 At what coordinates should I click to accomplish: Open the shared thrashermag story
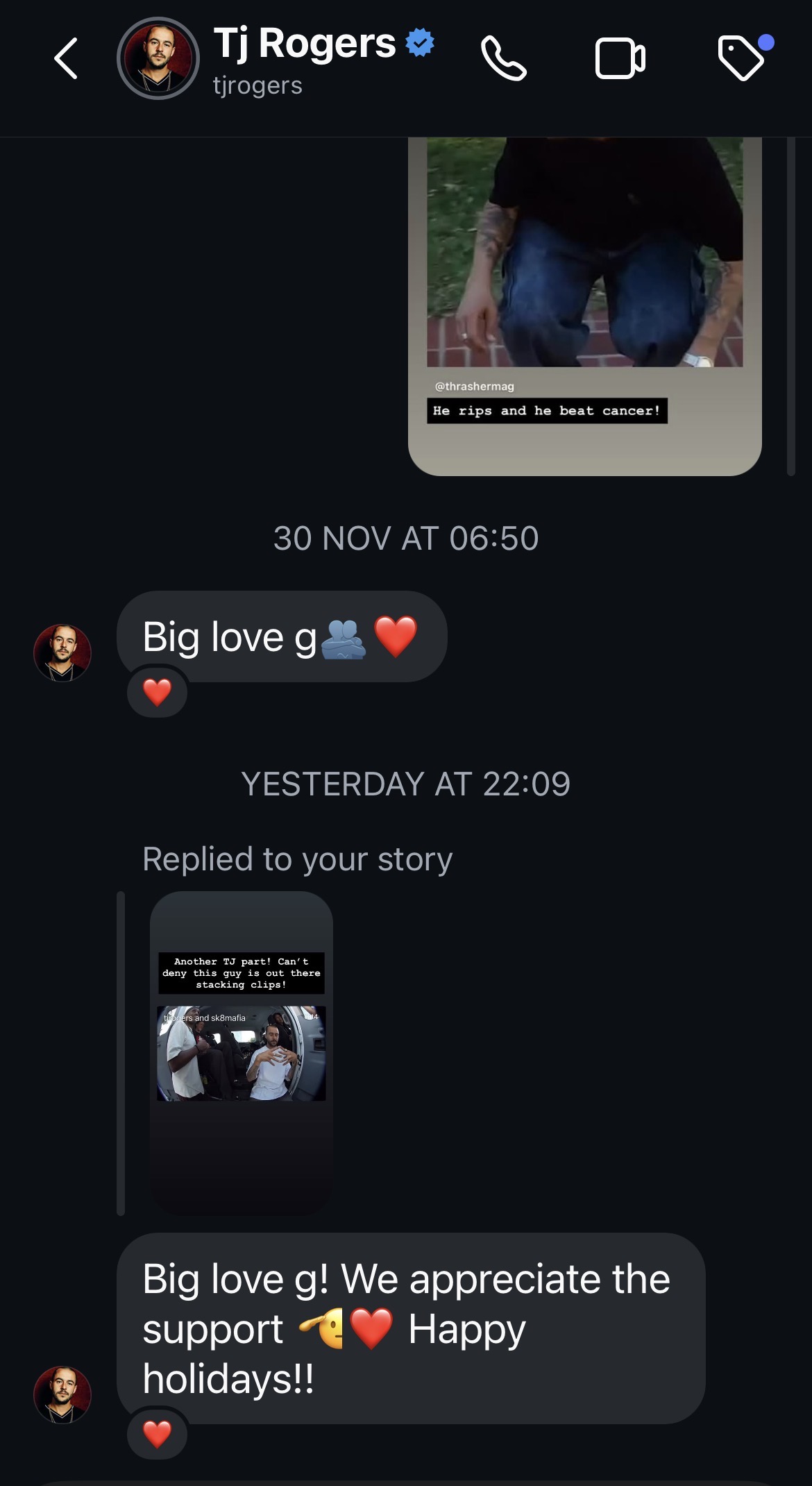[x=584, y=305]
